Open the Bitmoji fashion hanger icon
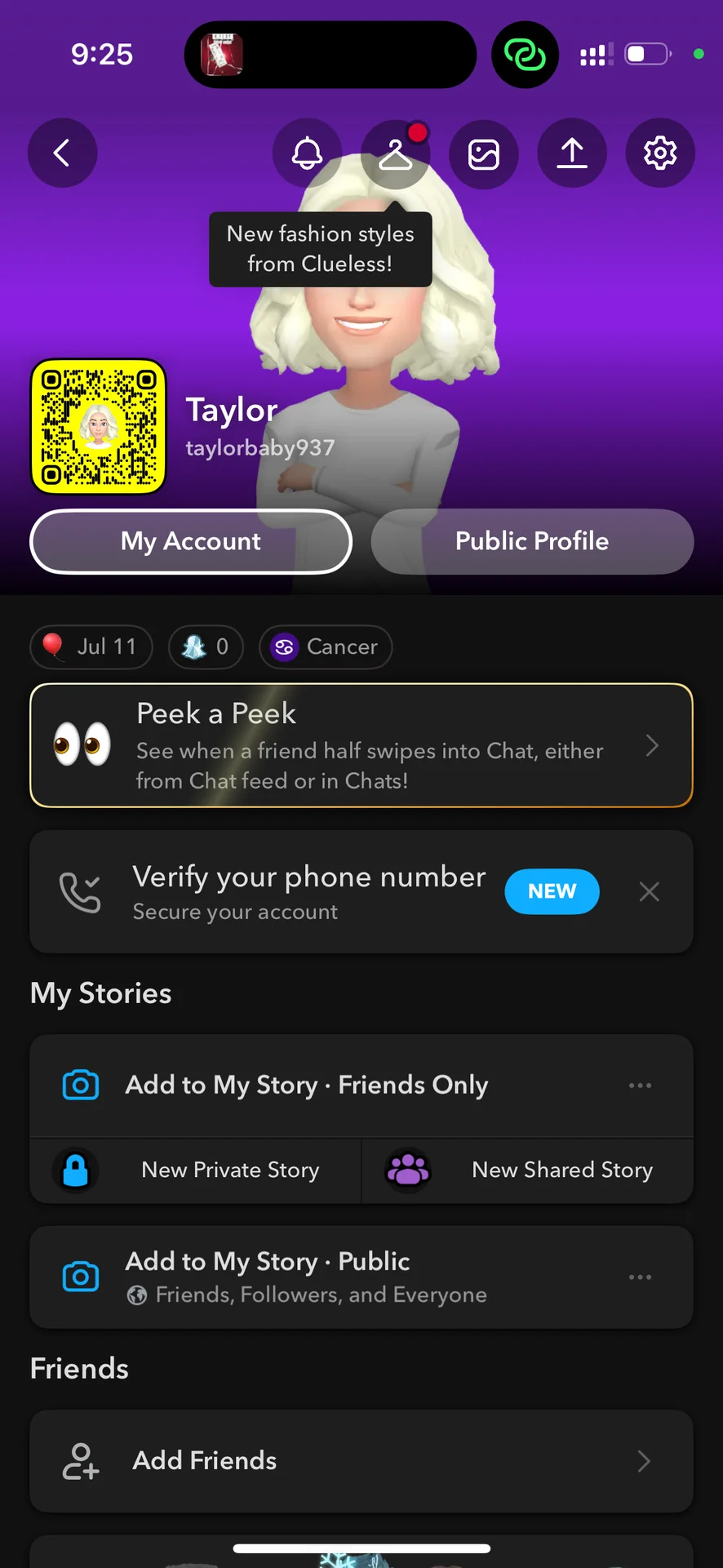Image resolution: width=723 pixels, height=1568 pixels. tap(395, 153)
